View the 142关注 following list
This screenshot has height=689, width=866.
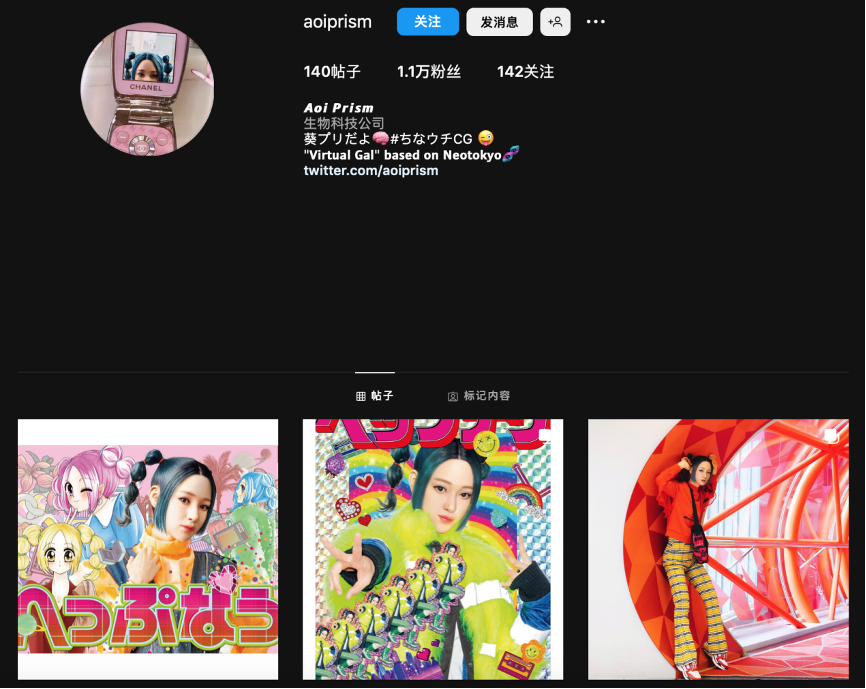(525, 72)
